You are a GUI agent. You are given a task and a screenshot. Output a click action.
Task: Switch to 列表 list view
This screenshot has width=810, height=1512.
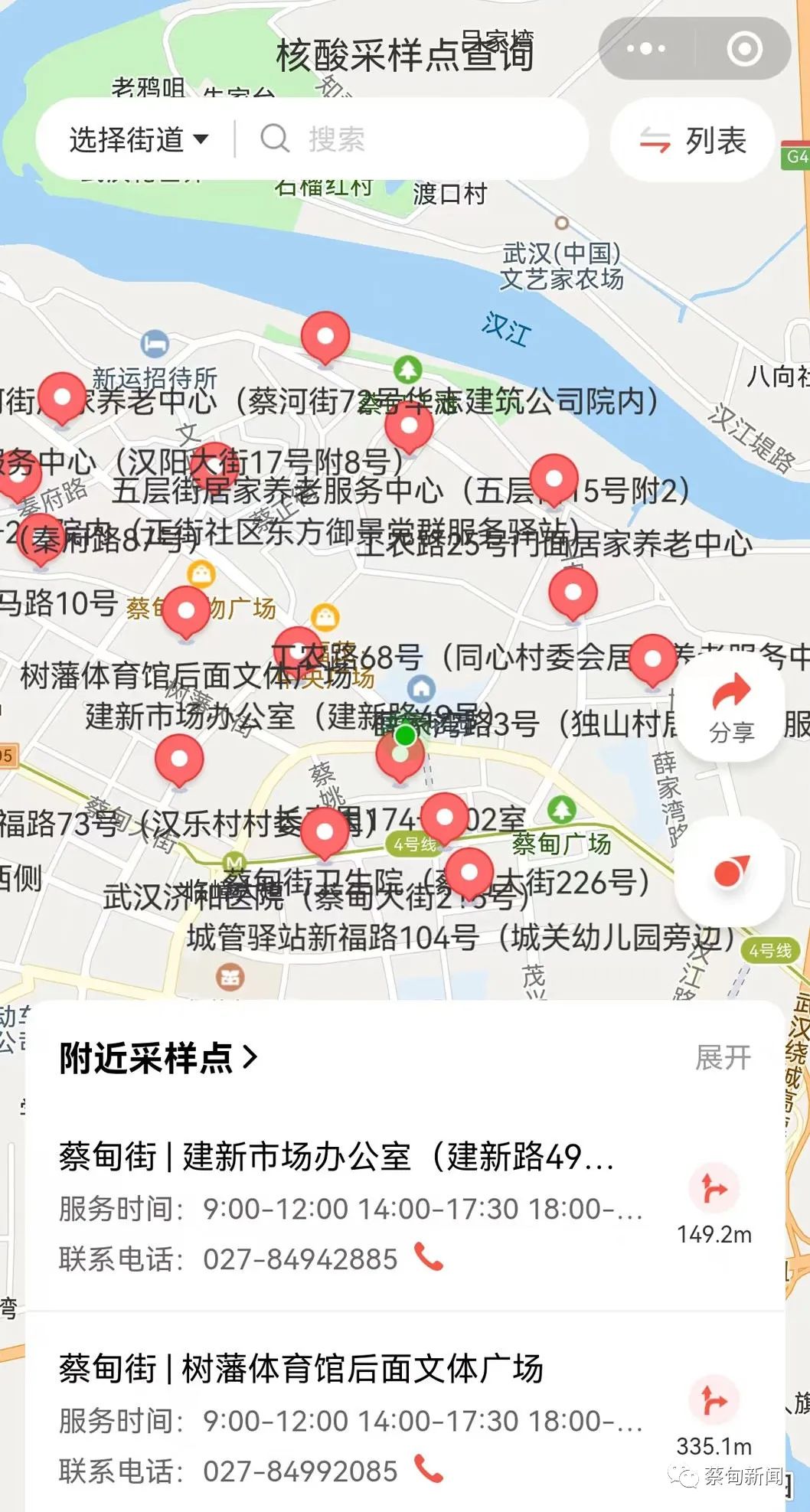click(694, 141)
